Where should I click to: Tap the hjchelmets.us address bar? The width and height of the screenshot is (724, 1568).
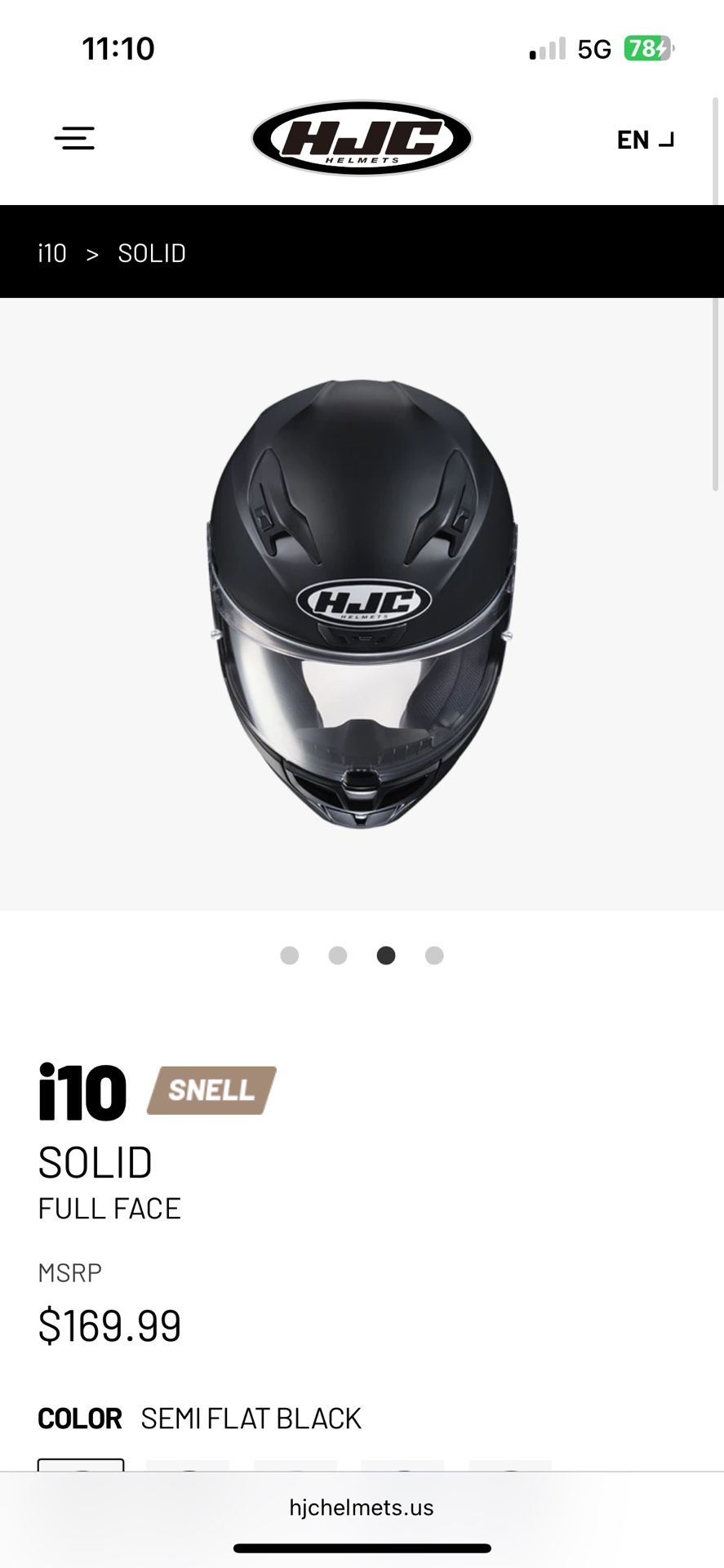[x=362, y=1508]
